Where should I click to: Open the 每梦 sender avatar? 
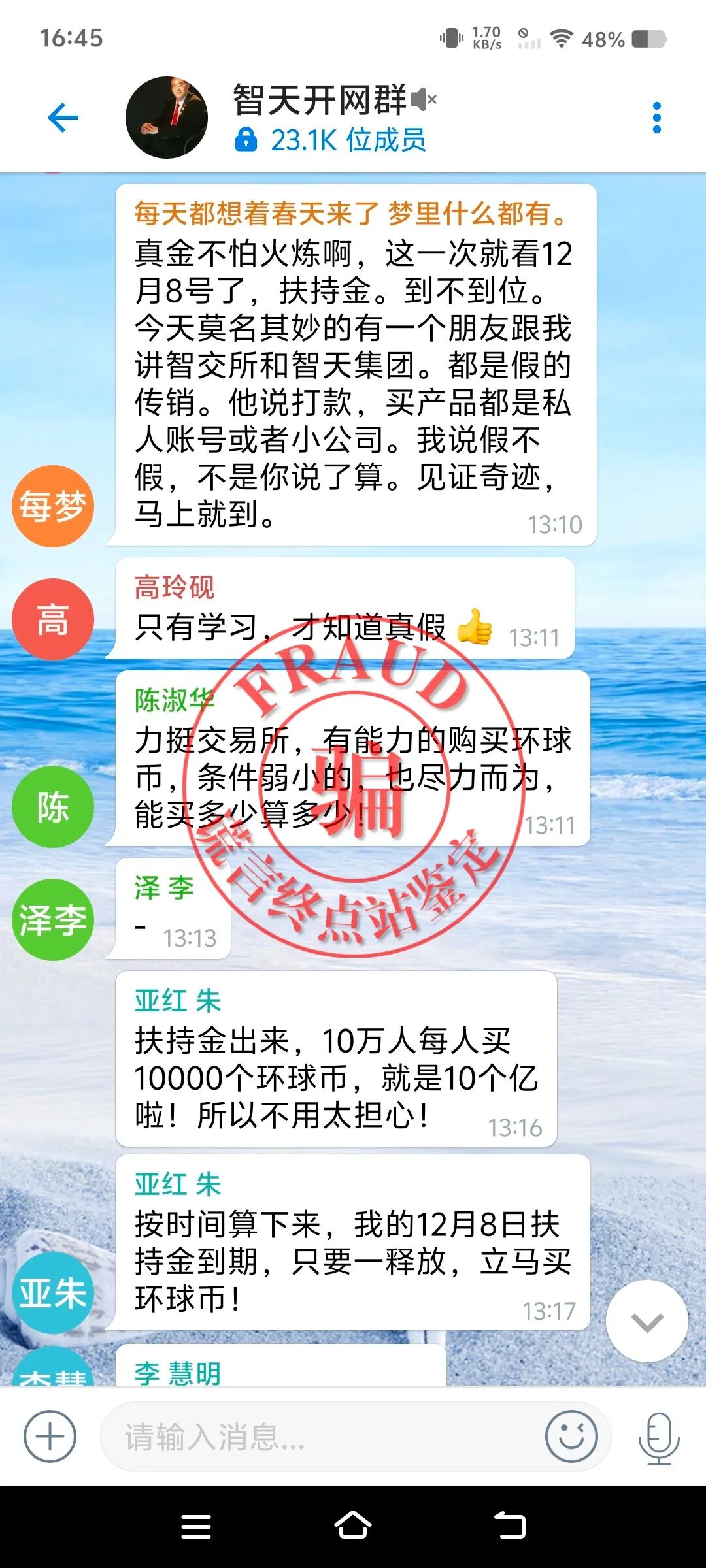click(52, 506)
